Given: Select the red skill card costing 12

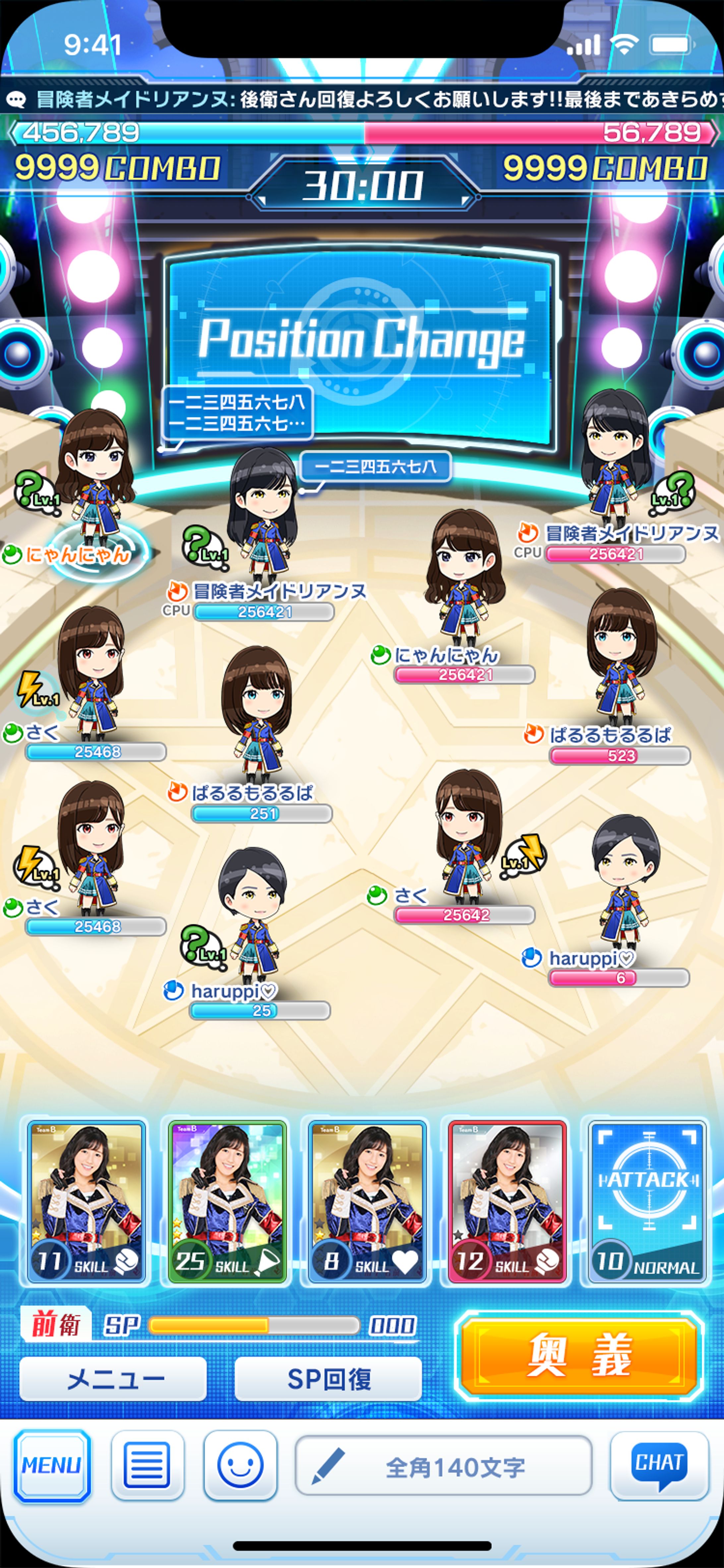Looking at the screenshot, I should pos(507,1203).
